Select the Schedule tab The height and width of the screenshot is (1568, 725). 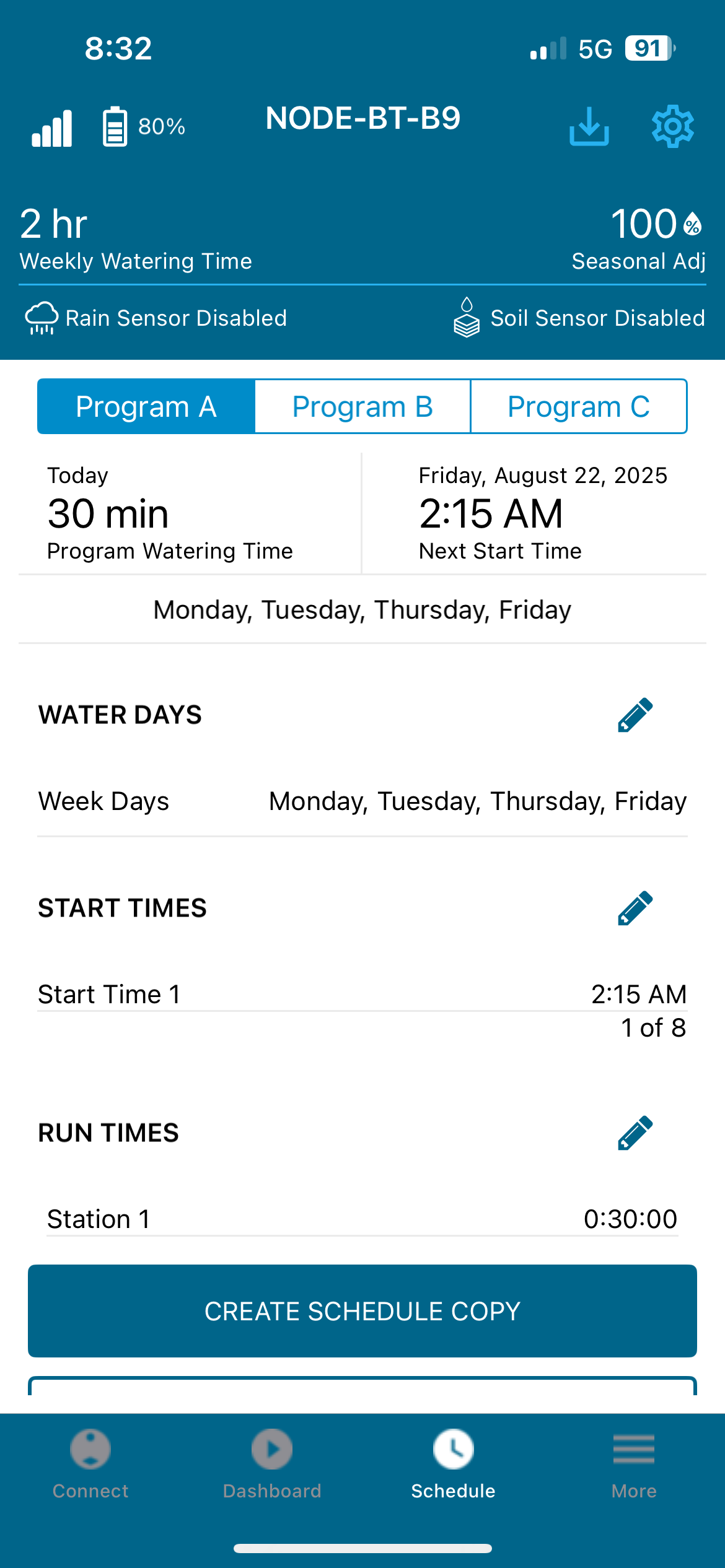tap(453, 1464)
